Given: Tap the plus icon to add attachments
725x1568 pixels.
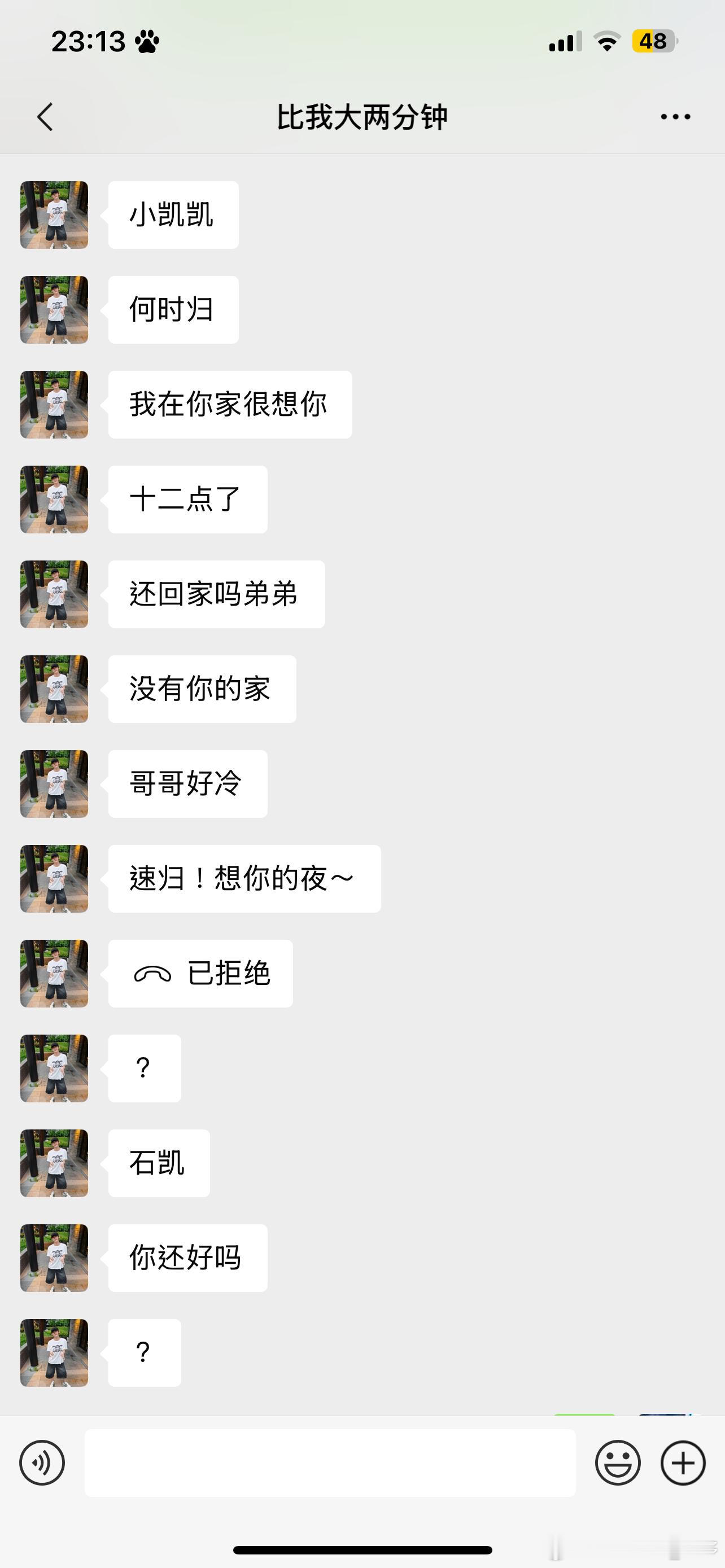Looking at the screenshot, I should 683,1462.
